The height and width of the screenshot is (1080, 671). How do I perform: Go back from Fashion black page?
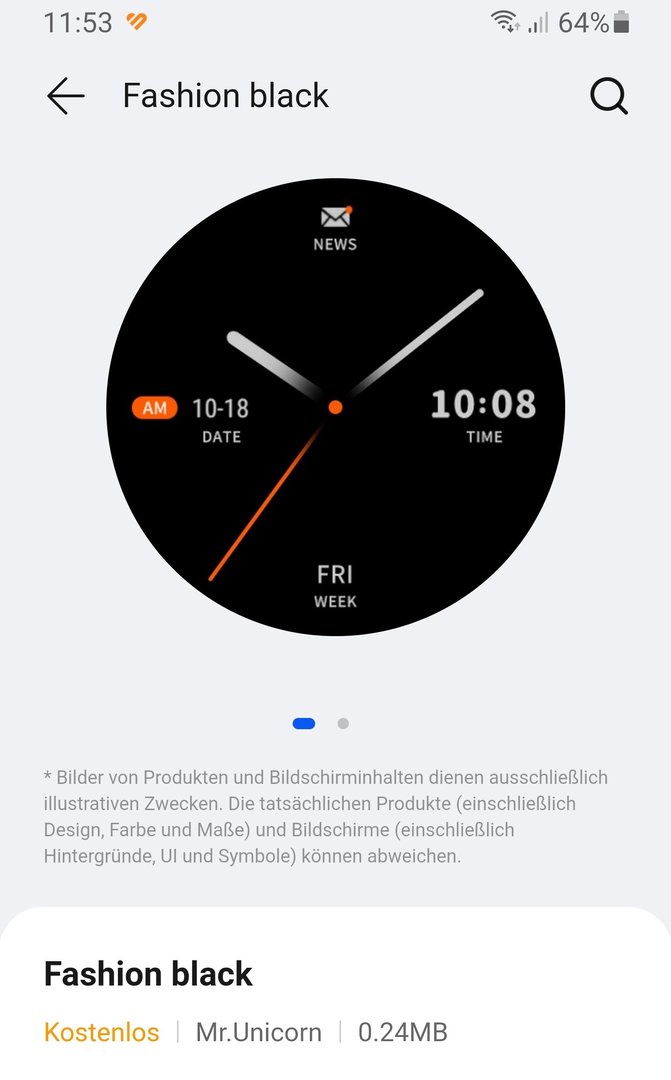pyautogui.click(x=65, y=96)
